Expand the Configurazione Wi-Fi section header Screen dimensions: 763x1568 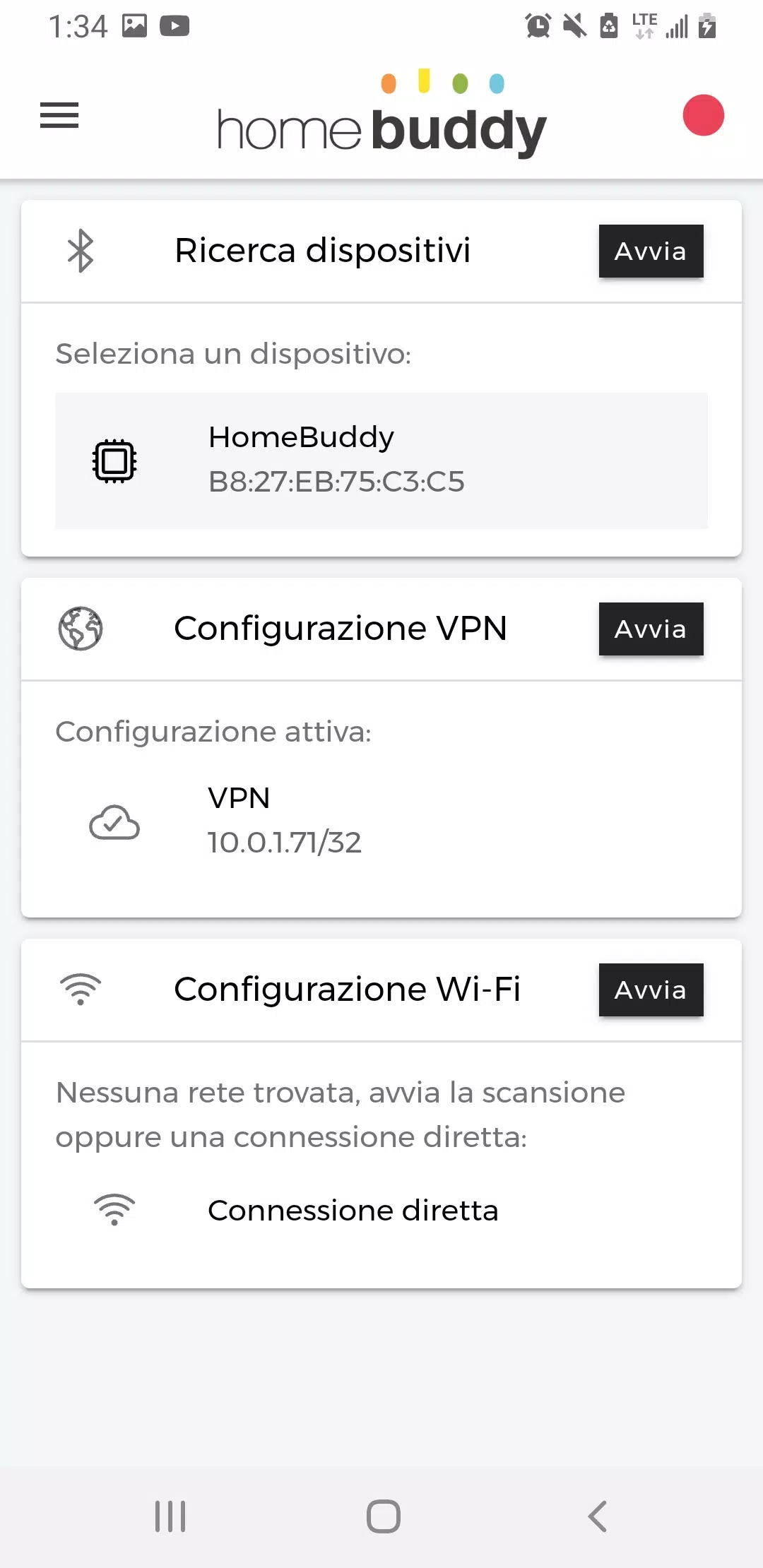tap(348, 990)
